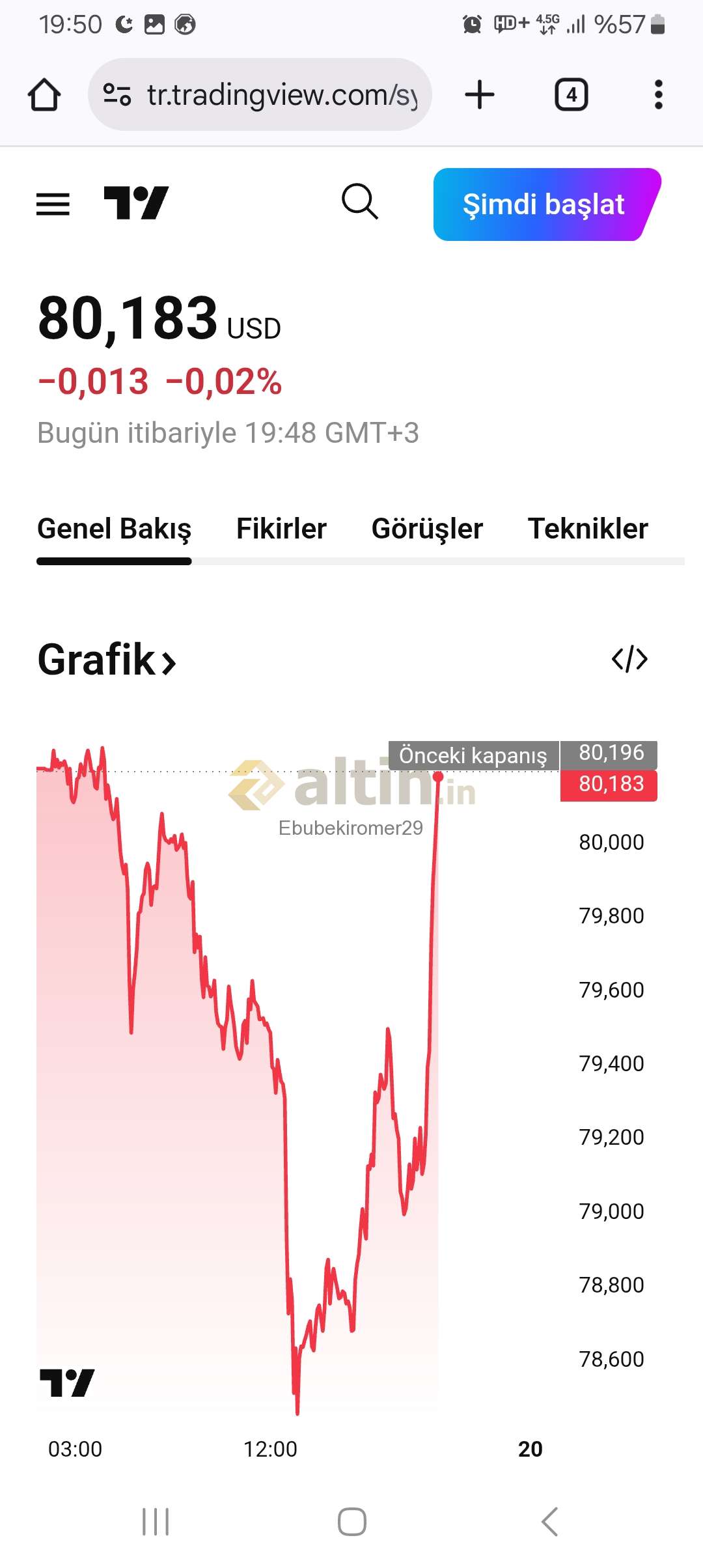This screenshot has width=703, height=1568.
Task: Select the Genel Bakış tab
Action: (x=114, y=529)
